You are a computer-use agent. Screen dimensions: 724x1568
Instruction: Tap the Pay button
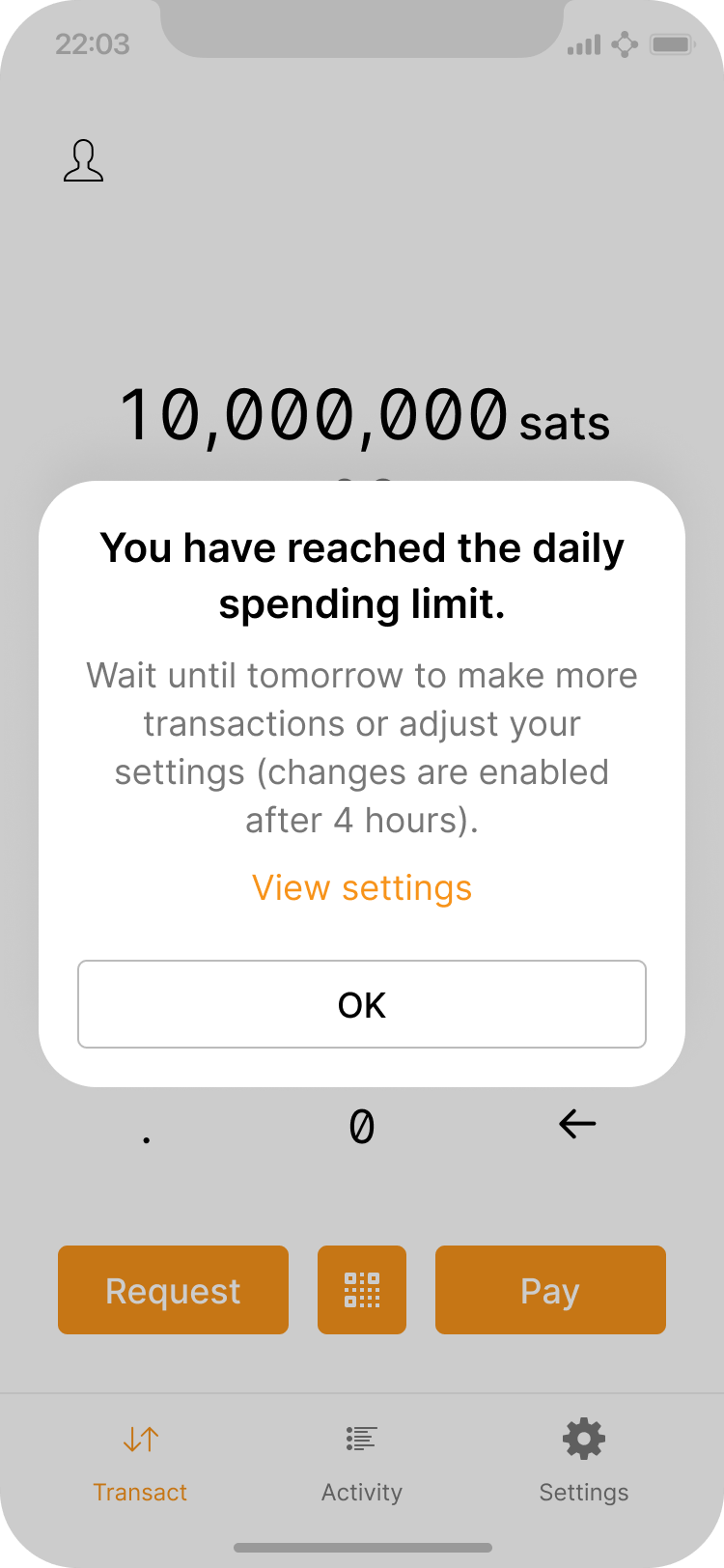click(x=550, y=1290)
